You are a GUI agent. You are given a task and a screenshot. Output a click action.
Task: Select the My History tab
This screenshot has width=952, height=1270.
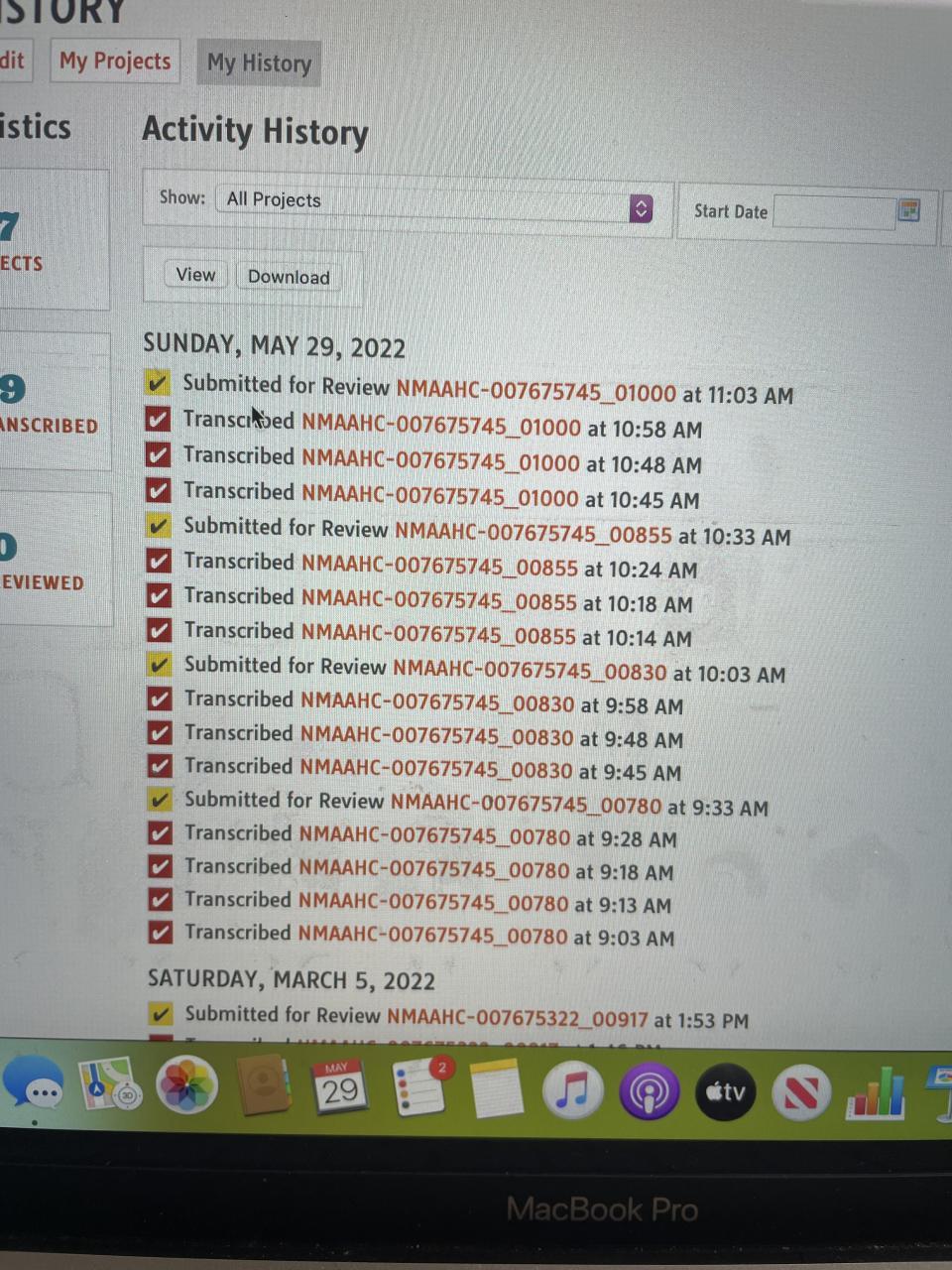click(x=259, y=63)
